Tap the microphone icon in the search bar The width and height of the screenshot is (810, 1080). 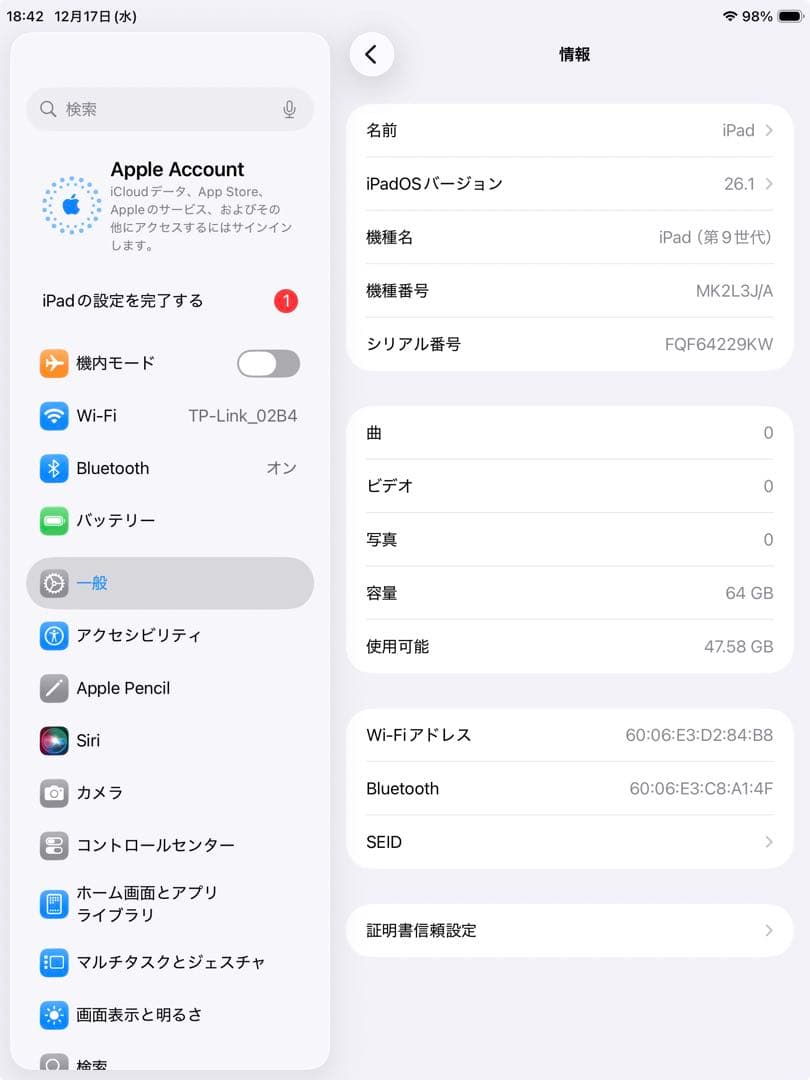[x=290, y=109]
